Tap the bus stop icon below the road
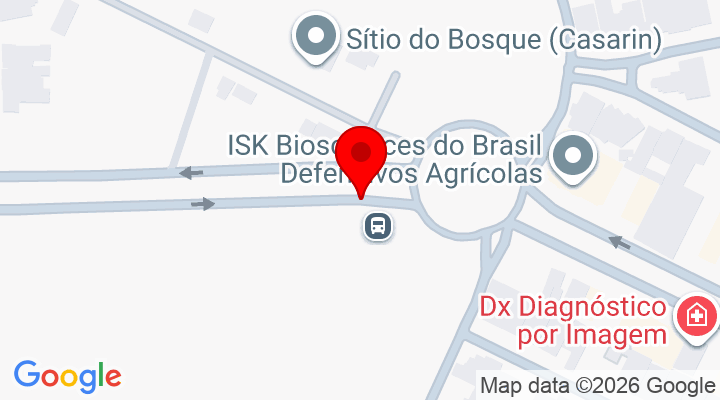Image resolution: width=720 pixels, height=400 pixels. [x=378, y=226]
